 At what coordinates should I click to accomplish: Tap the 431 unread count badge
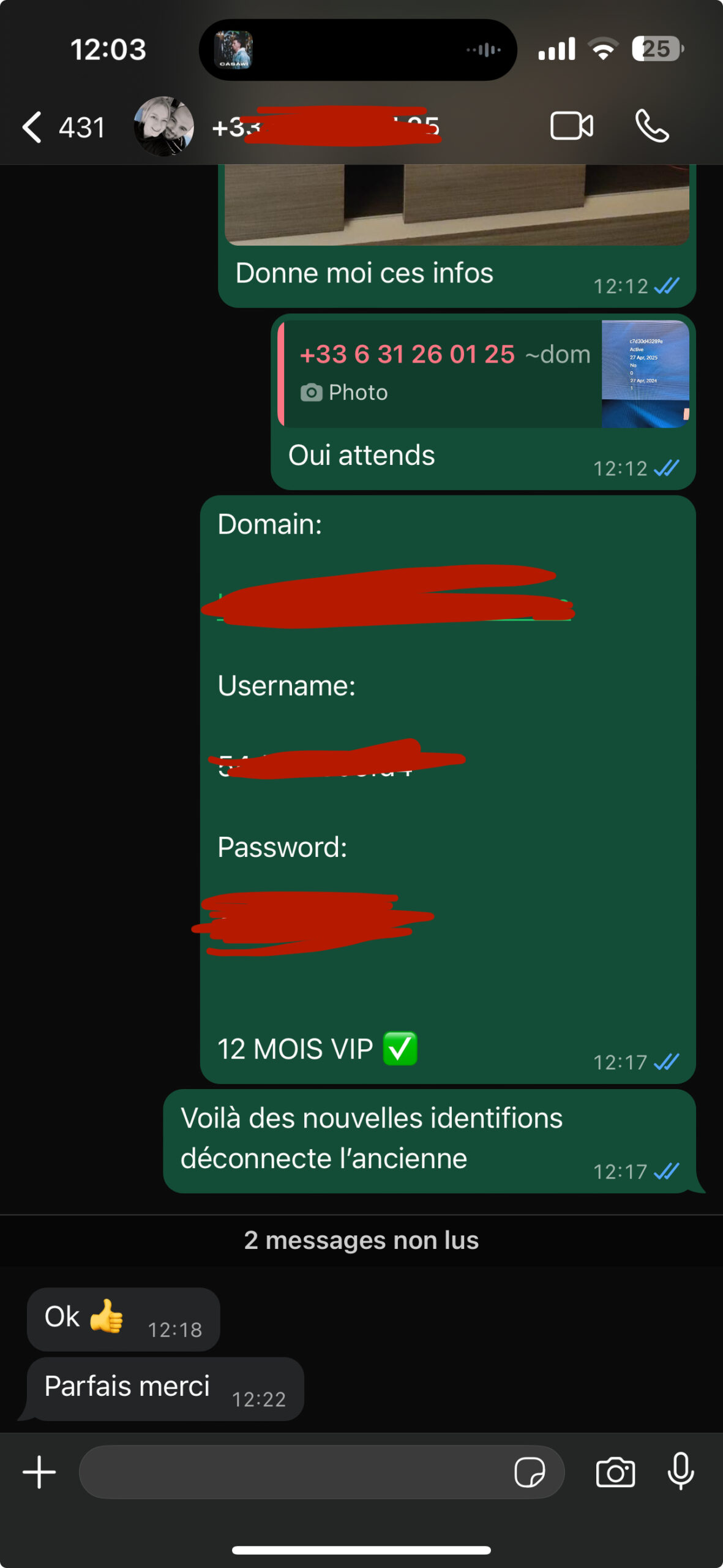pos(81,127)
